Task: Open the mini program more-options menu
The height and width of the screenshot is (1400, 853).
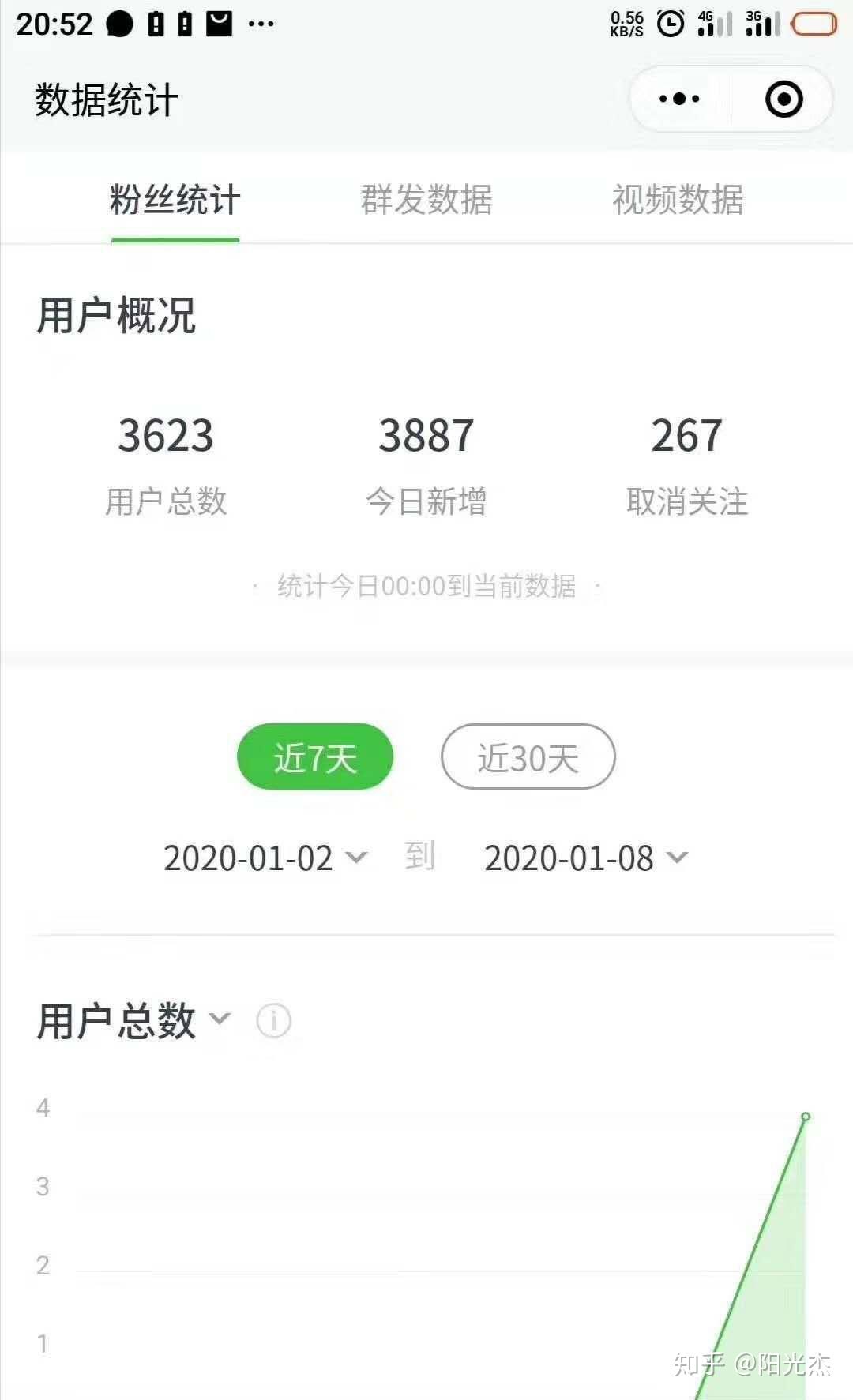Action: pos(679,99)
